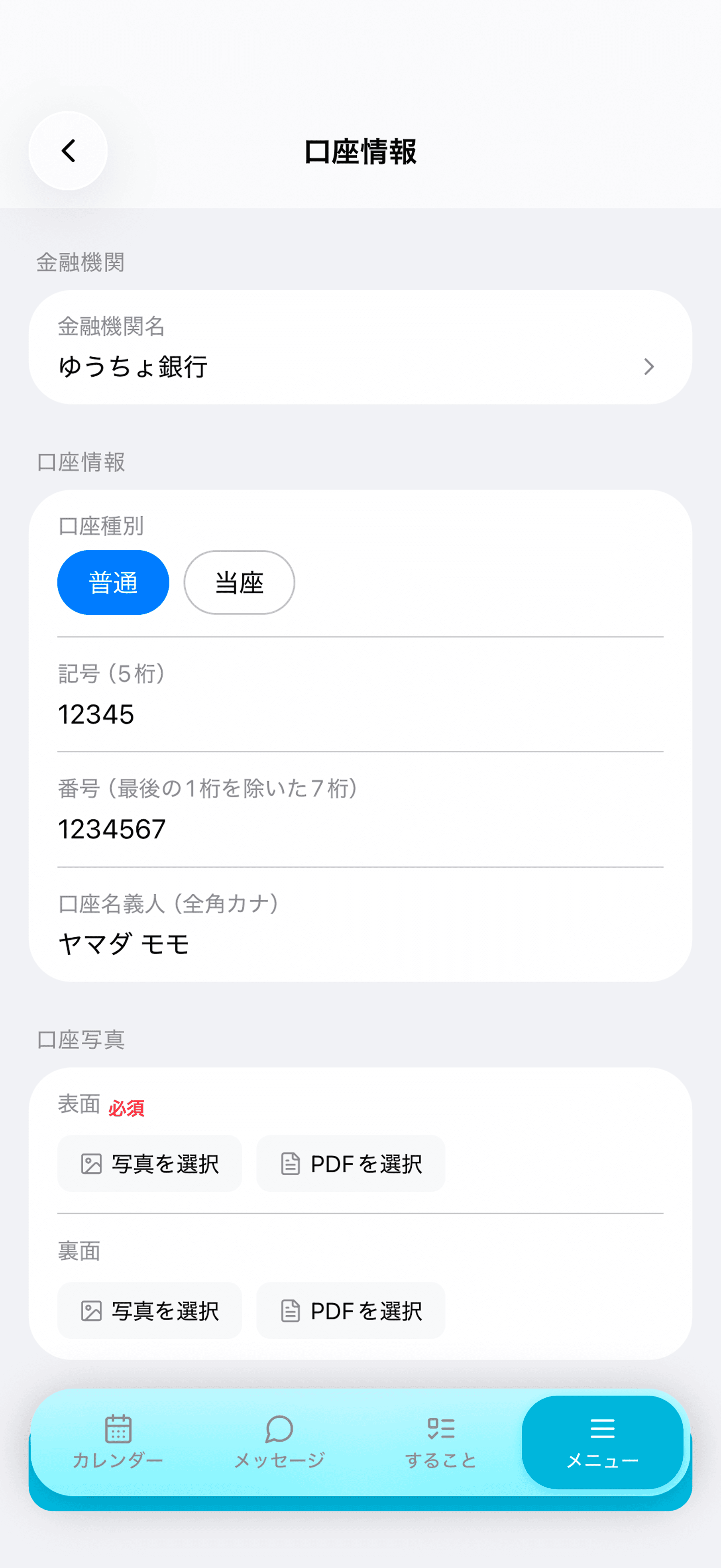Tap the PDF document icon for 表面 upload
The height and width of the screenshot is (1568, 721).
[x=290, y=1164]
